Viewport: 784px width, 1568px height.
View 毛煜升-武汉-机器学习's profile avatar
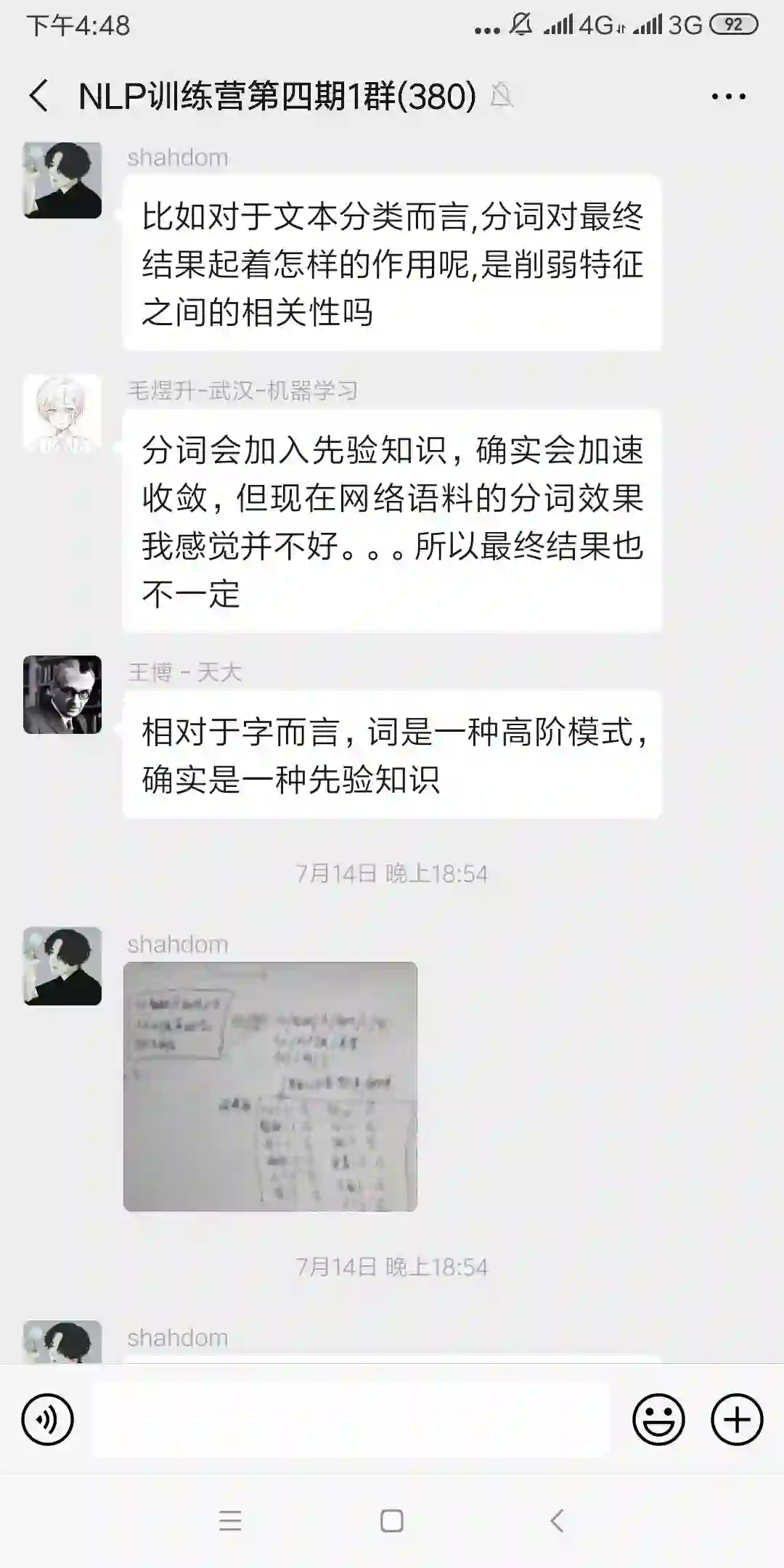[x=62, y=414]
